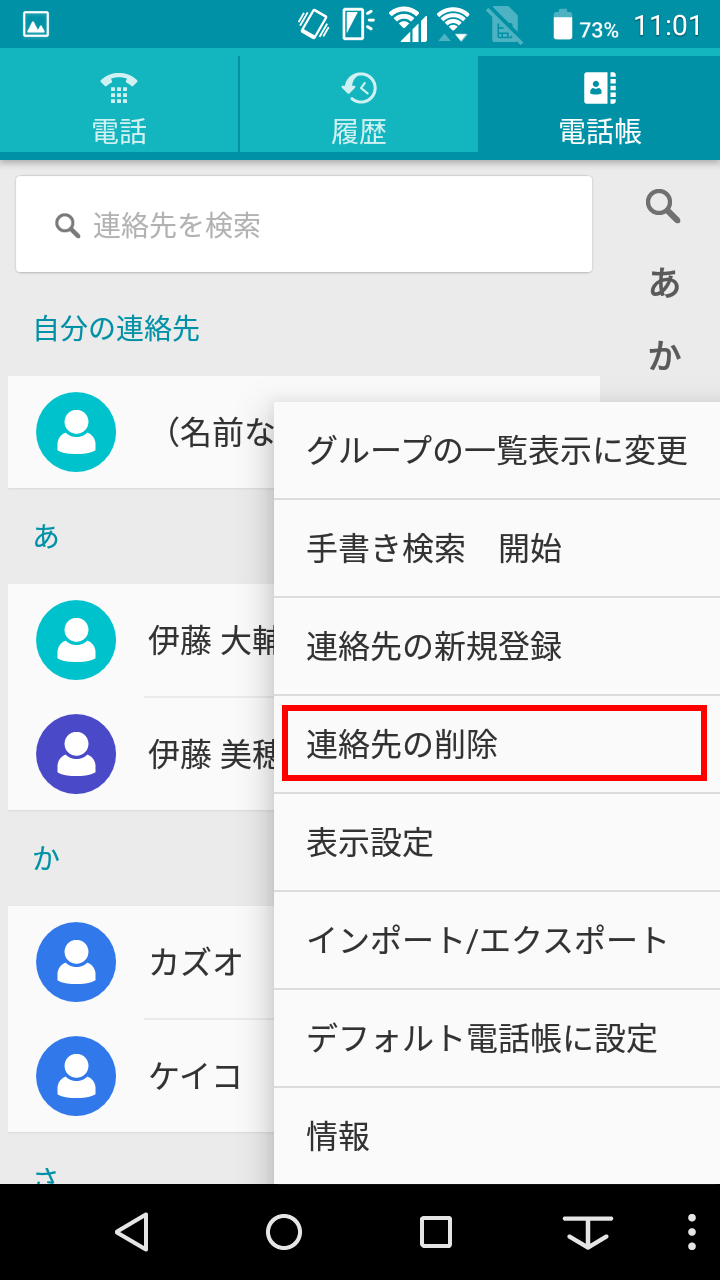Image resolution: width=720 pixels, height=1280 pixels.
Task: Go back with the navigation bar back button
Action: coord(132,1232)
